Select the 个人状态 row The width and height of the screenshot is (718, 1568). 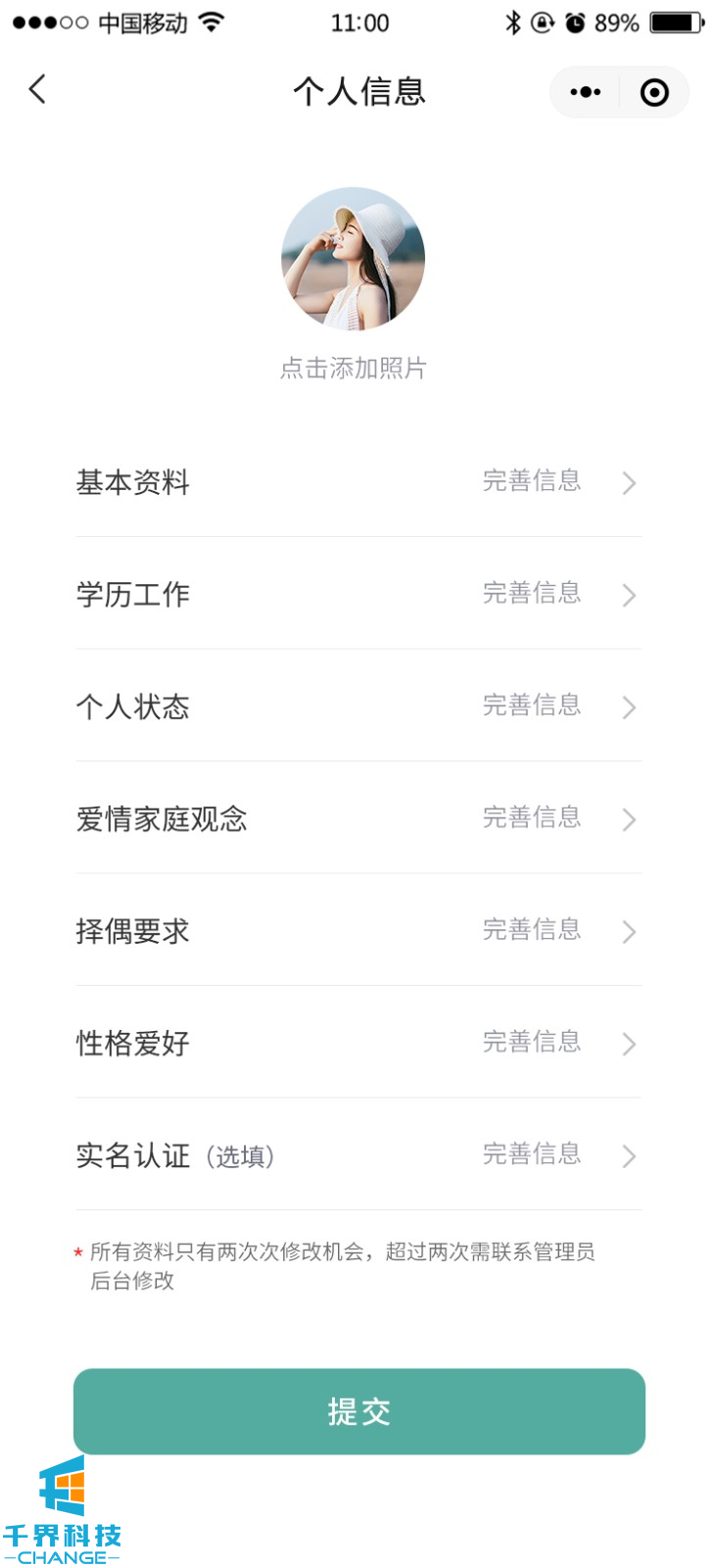point(359,707)
